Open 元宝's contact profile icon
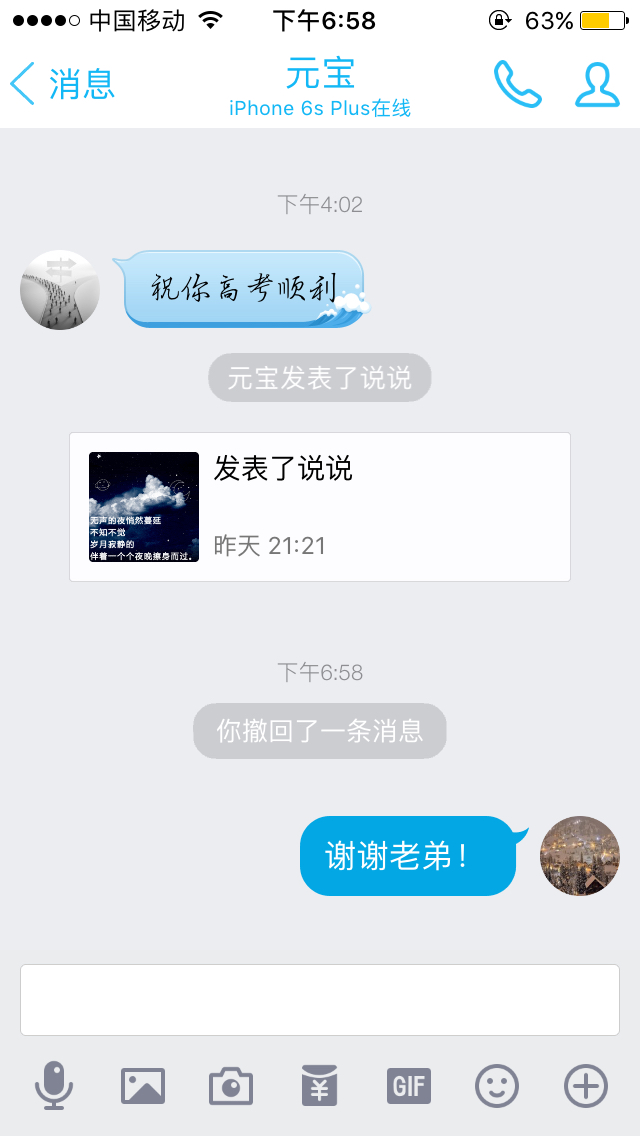 [x=597, y=85]
